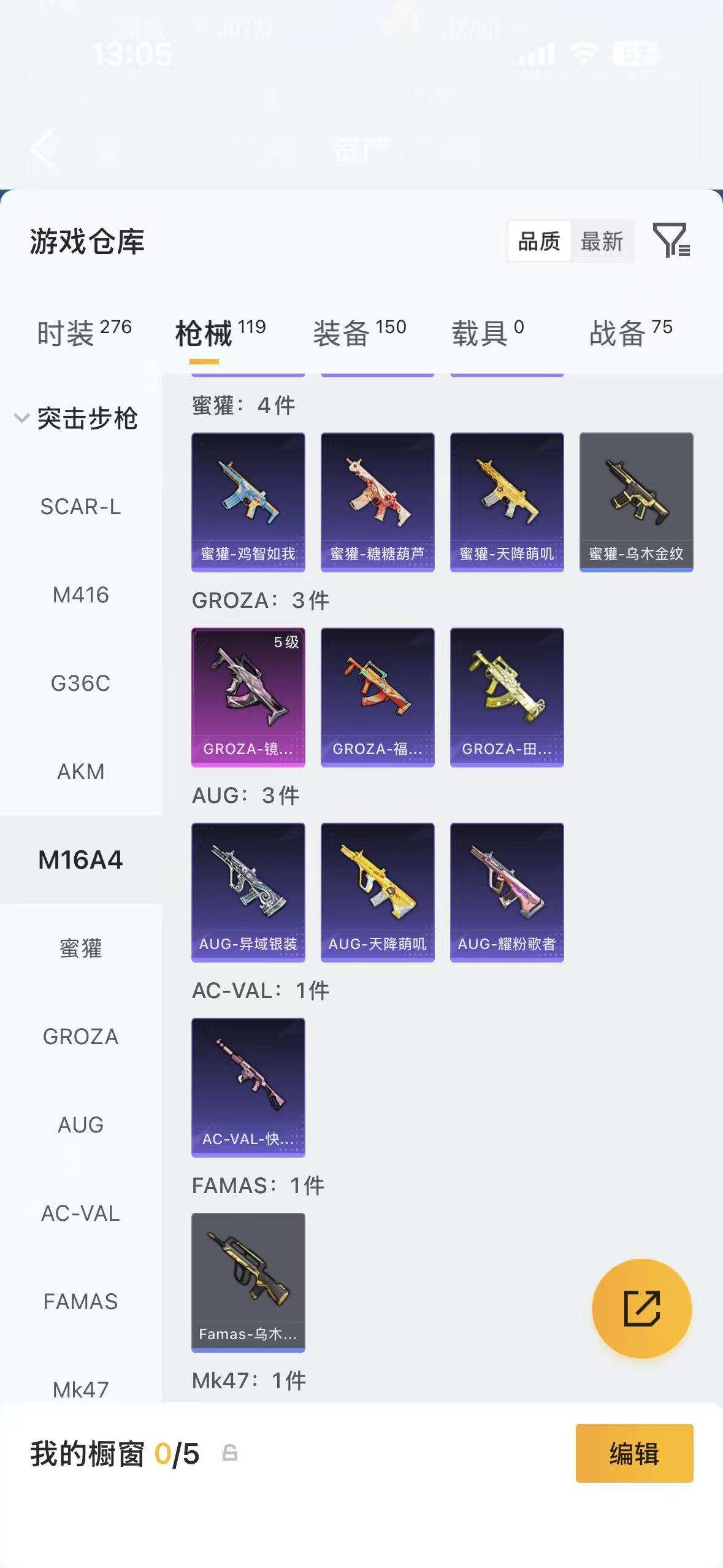
Task: Go back with the top arrow
Action: pos(43,148)
